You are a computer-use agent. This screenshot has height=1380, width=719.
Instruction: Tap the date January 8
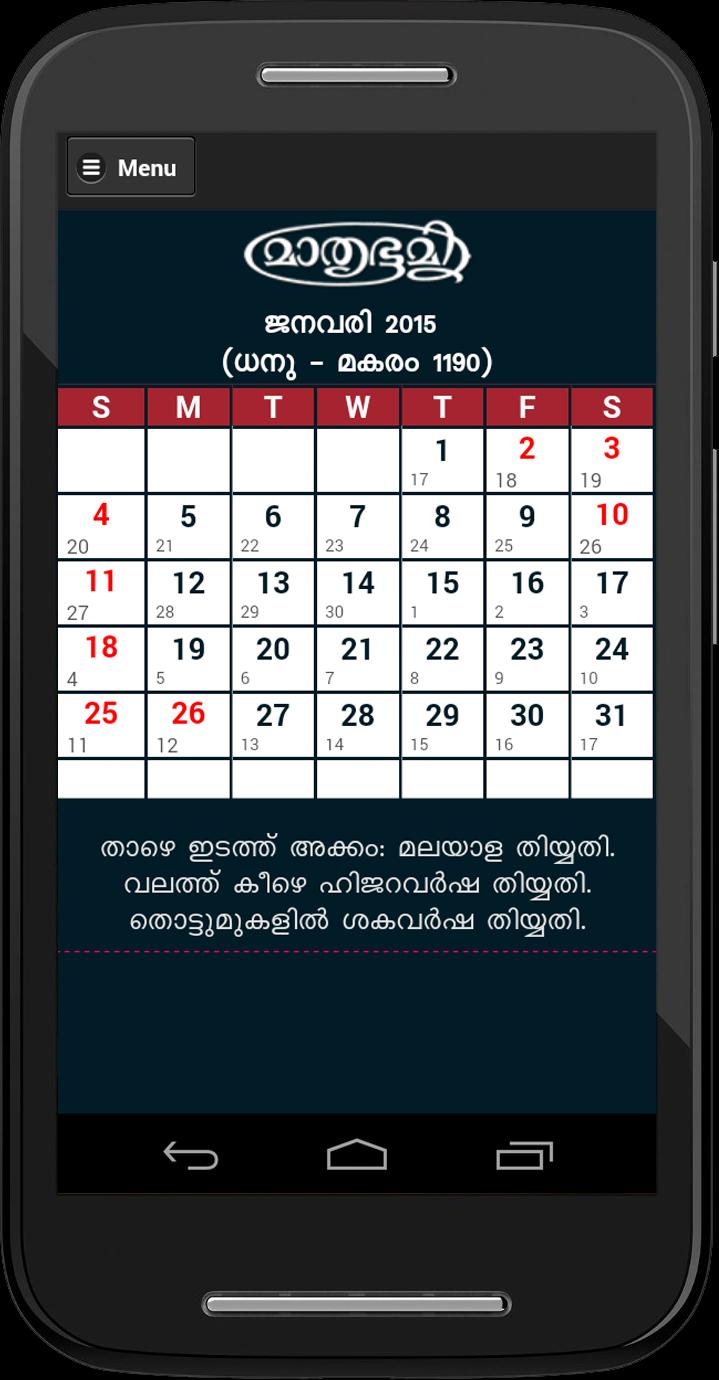[442, 525]
